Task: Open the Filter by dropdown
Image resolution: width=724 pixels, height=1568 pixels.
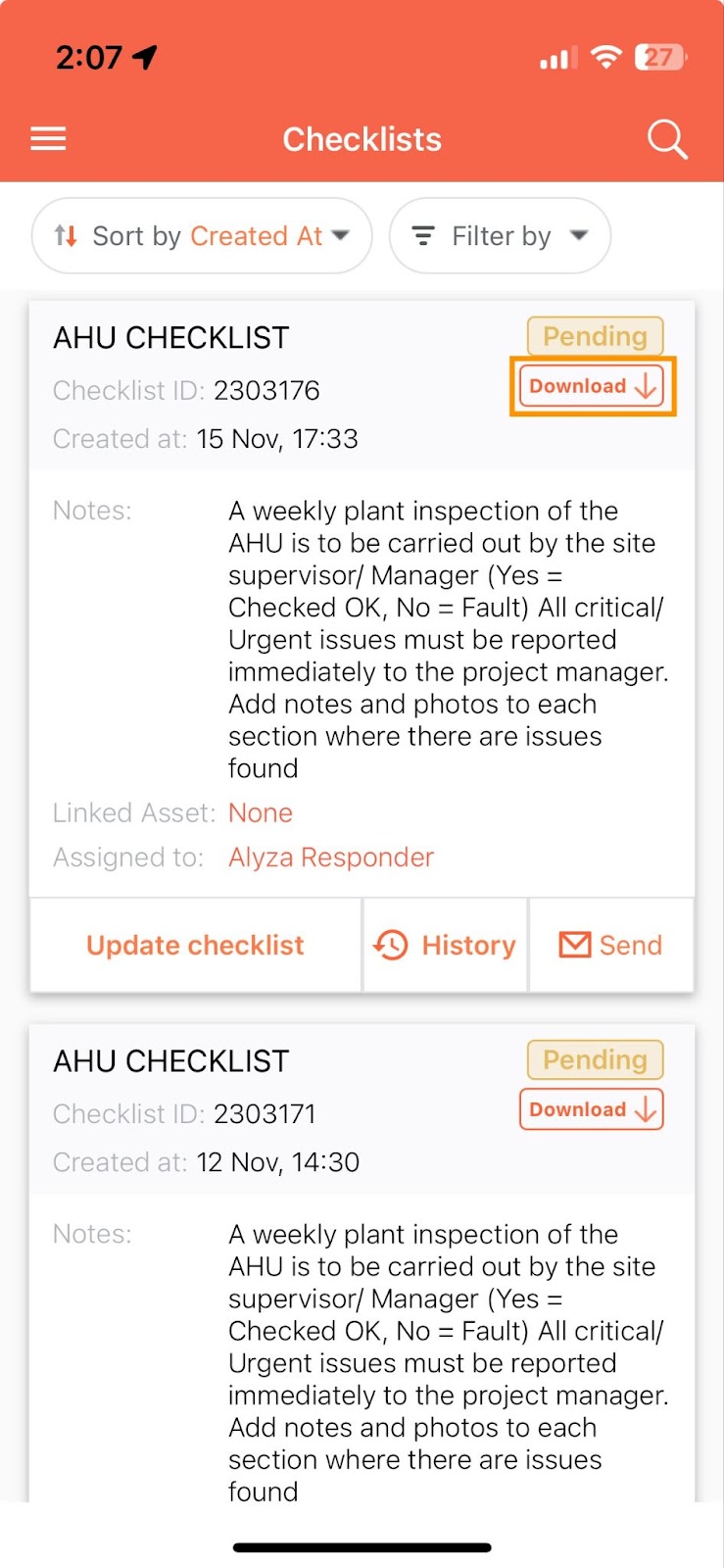Action: 500,236
